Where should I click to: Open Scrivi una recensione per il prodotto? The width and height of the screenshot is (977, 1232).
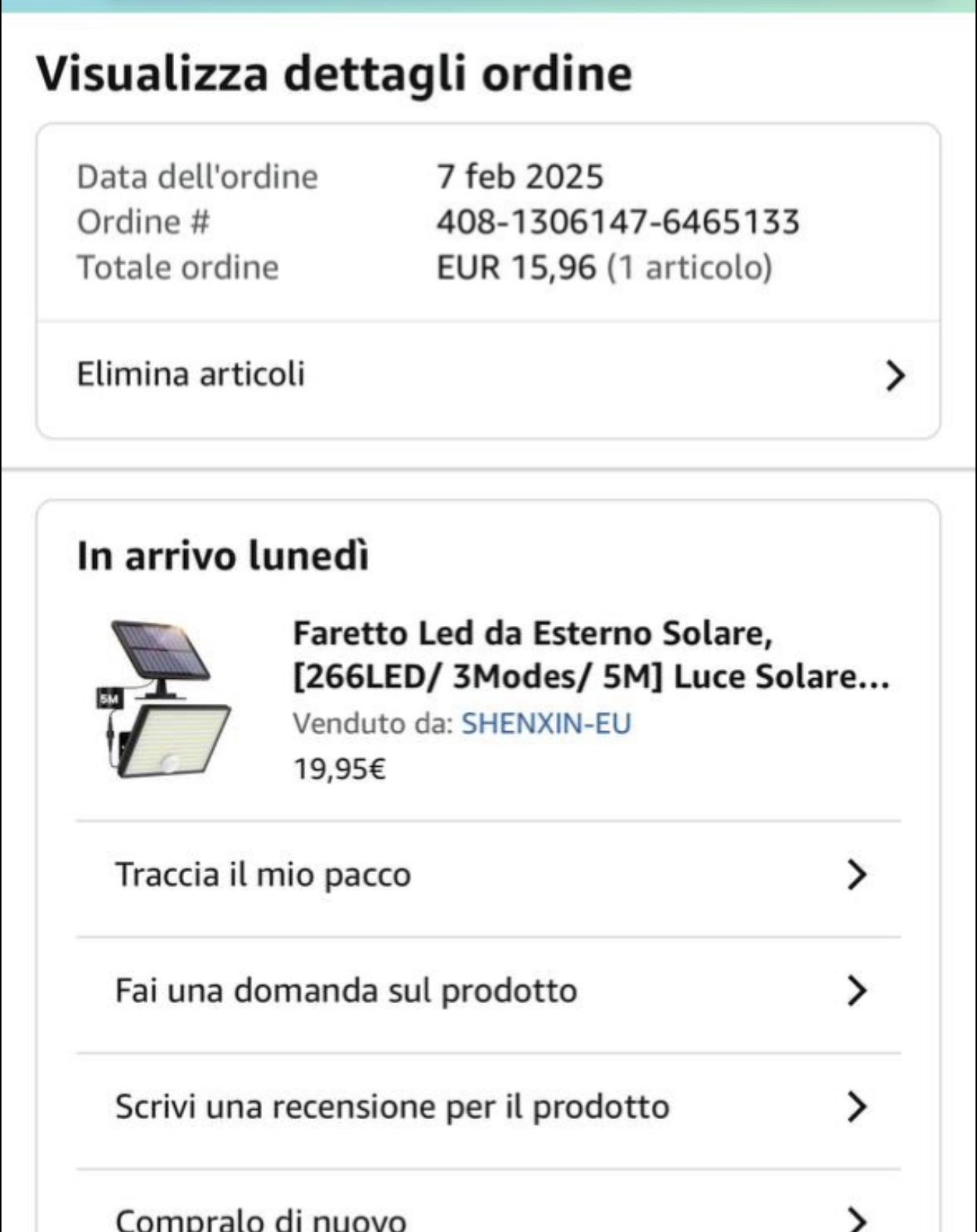pyautogui.click(x=488, y=1107)
